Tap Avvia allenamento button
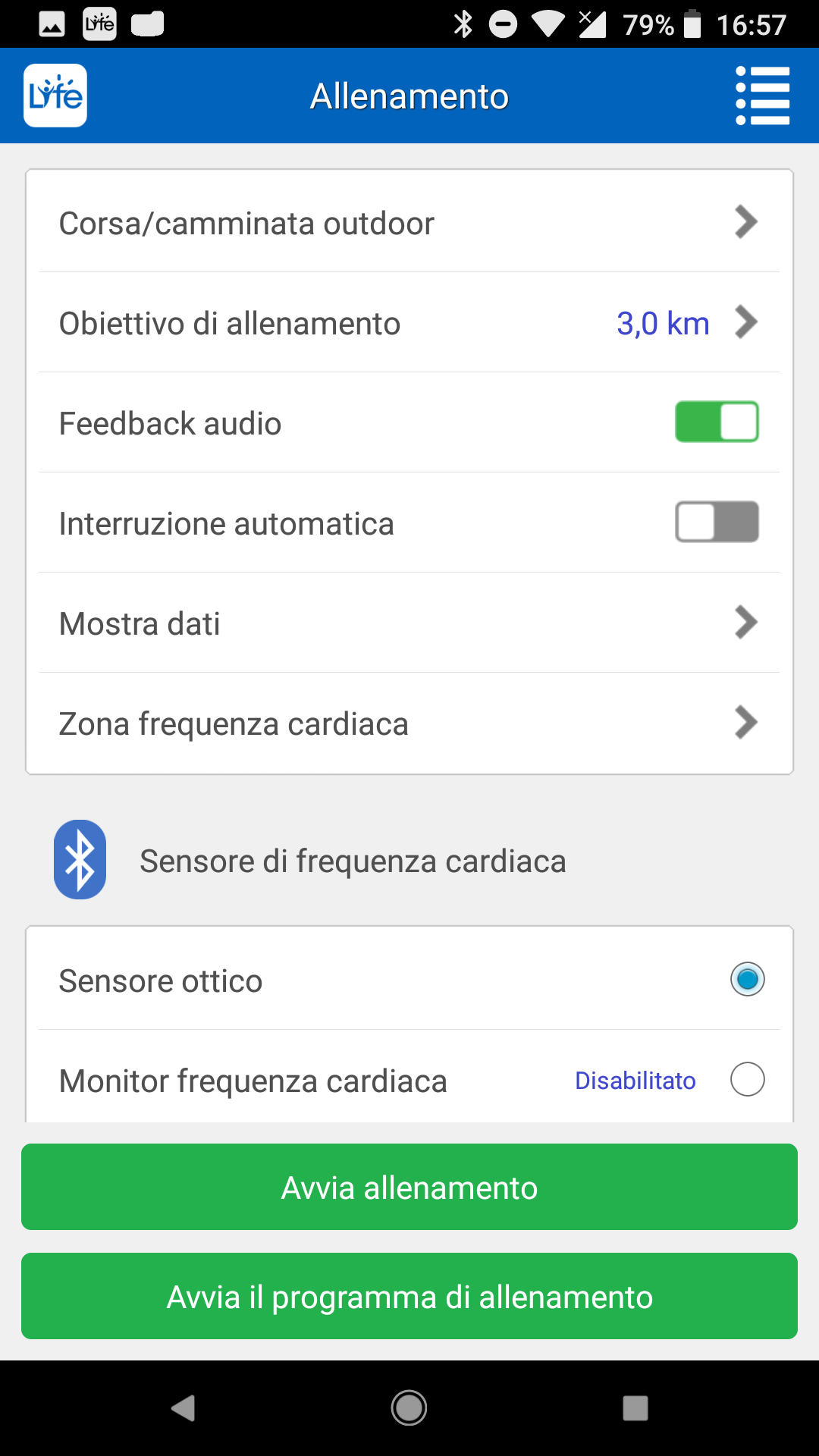 coord(409,1187)
